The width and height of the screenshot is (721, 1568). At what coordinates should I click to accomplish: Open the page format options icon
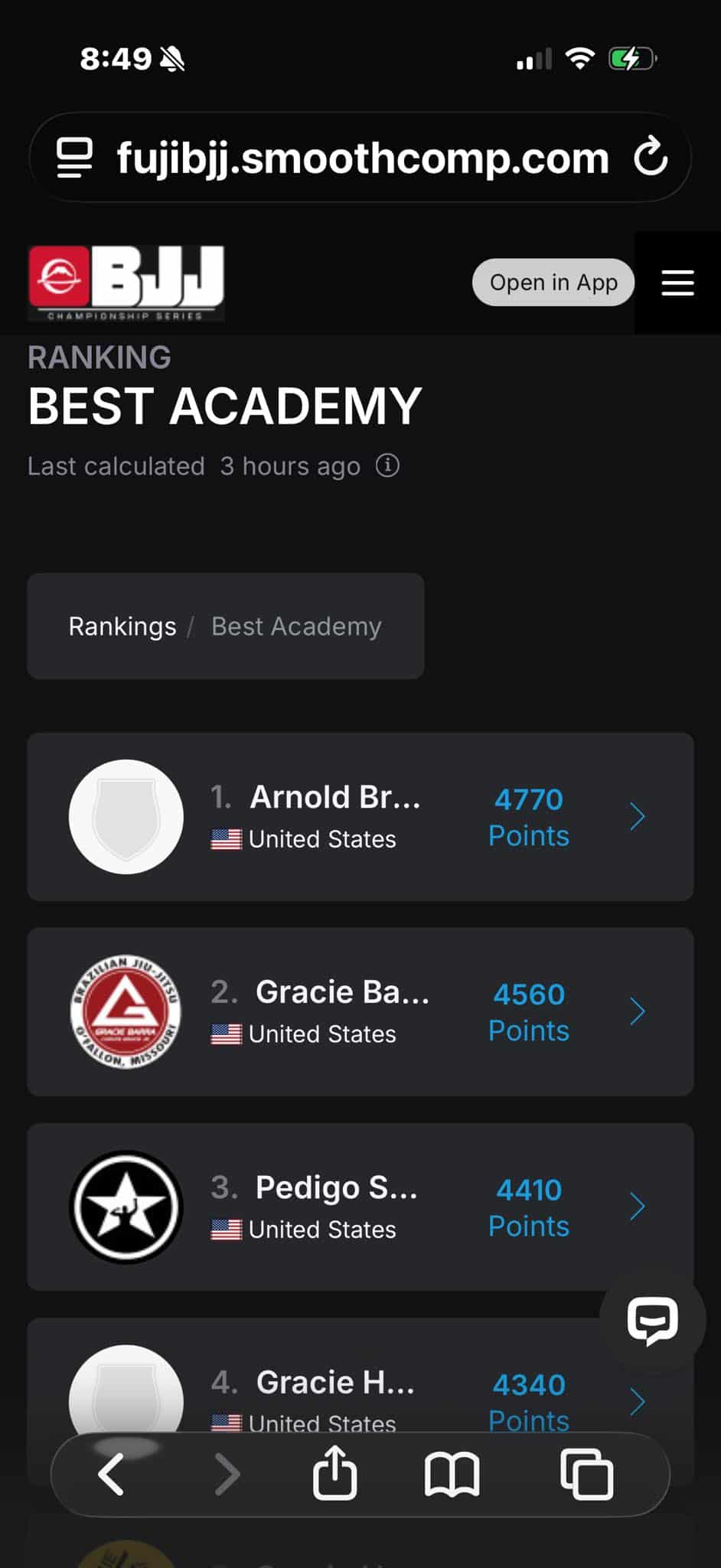tap(75, 158)
